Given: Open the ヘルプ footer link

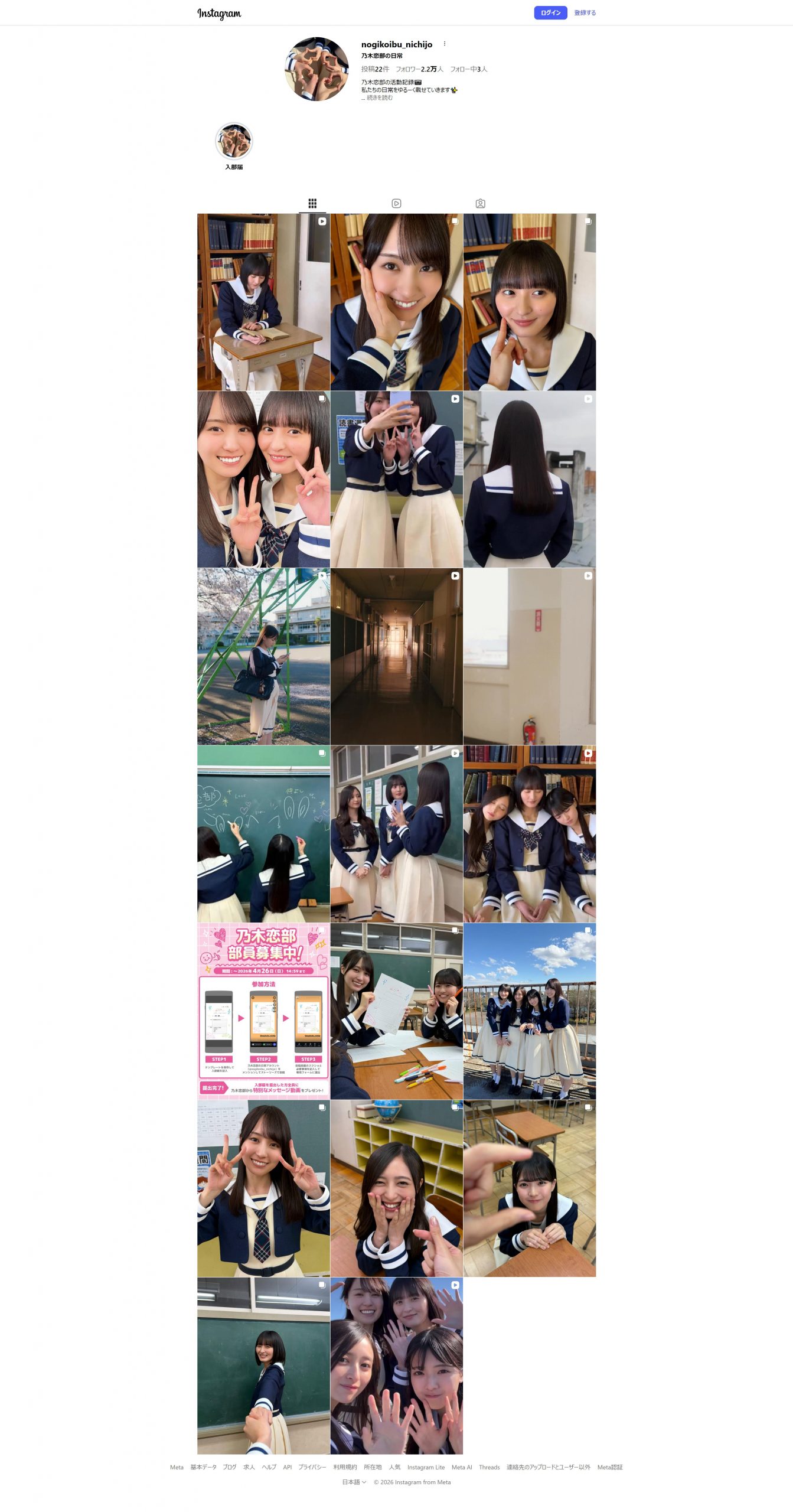Looking at the screenshot, I should pyautogui.click(x=269, y=1467).
